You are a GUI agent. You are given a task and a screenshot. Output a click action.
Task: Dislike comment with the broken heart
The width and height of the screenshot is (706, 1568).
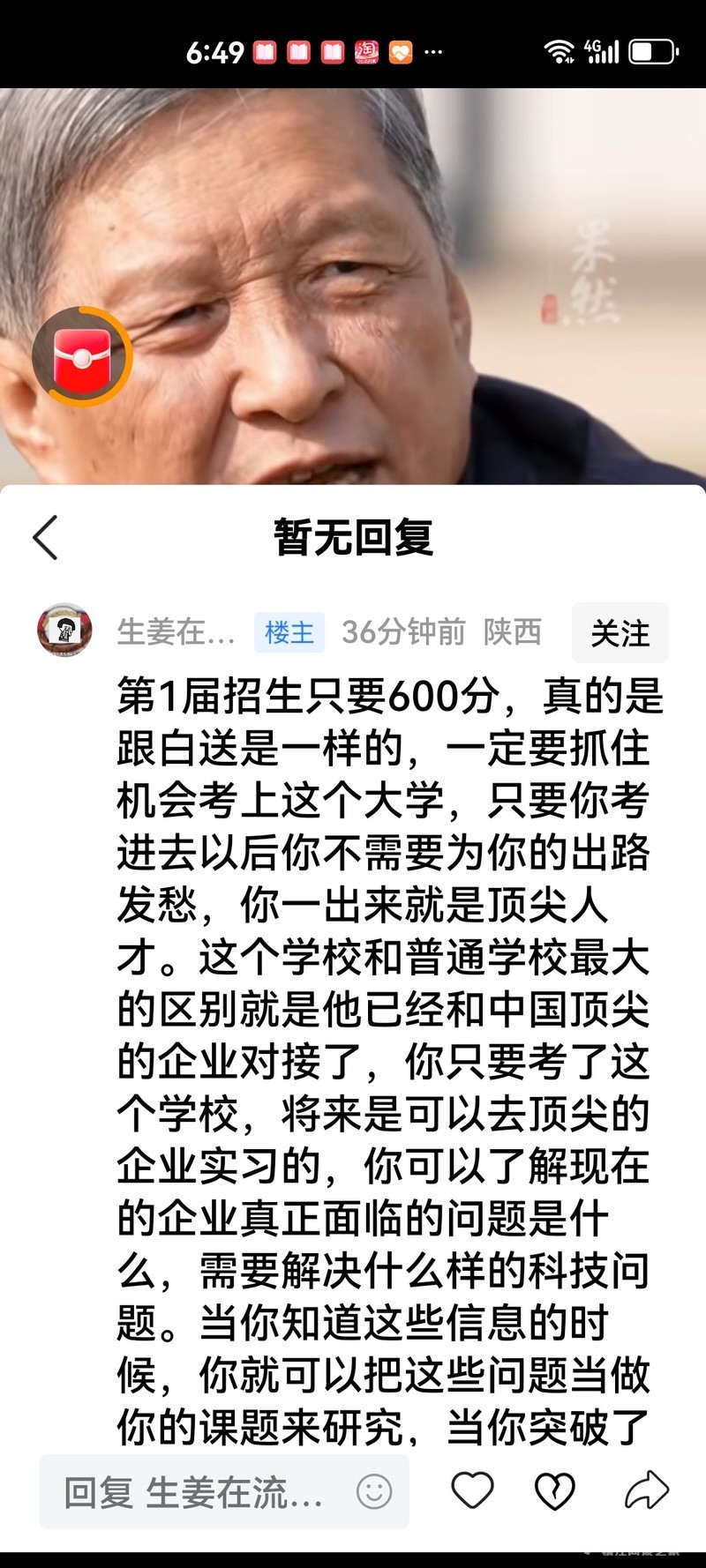point(555,1490)
